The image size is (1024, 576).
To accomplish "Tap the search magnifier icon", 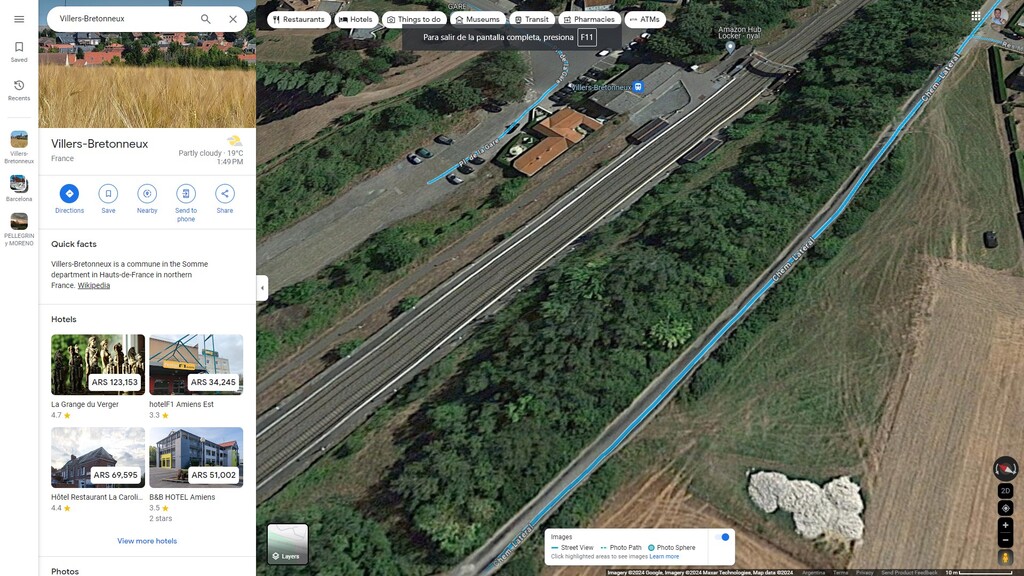I will click(205, 19).
